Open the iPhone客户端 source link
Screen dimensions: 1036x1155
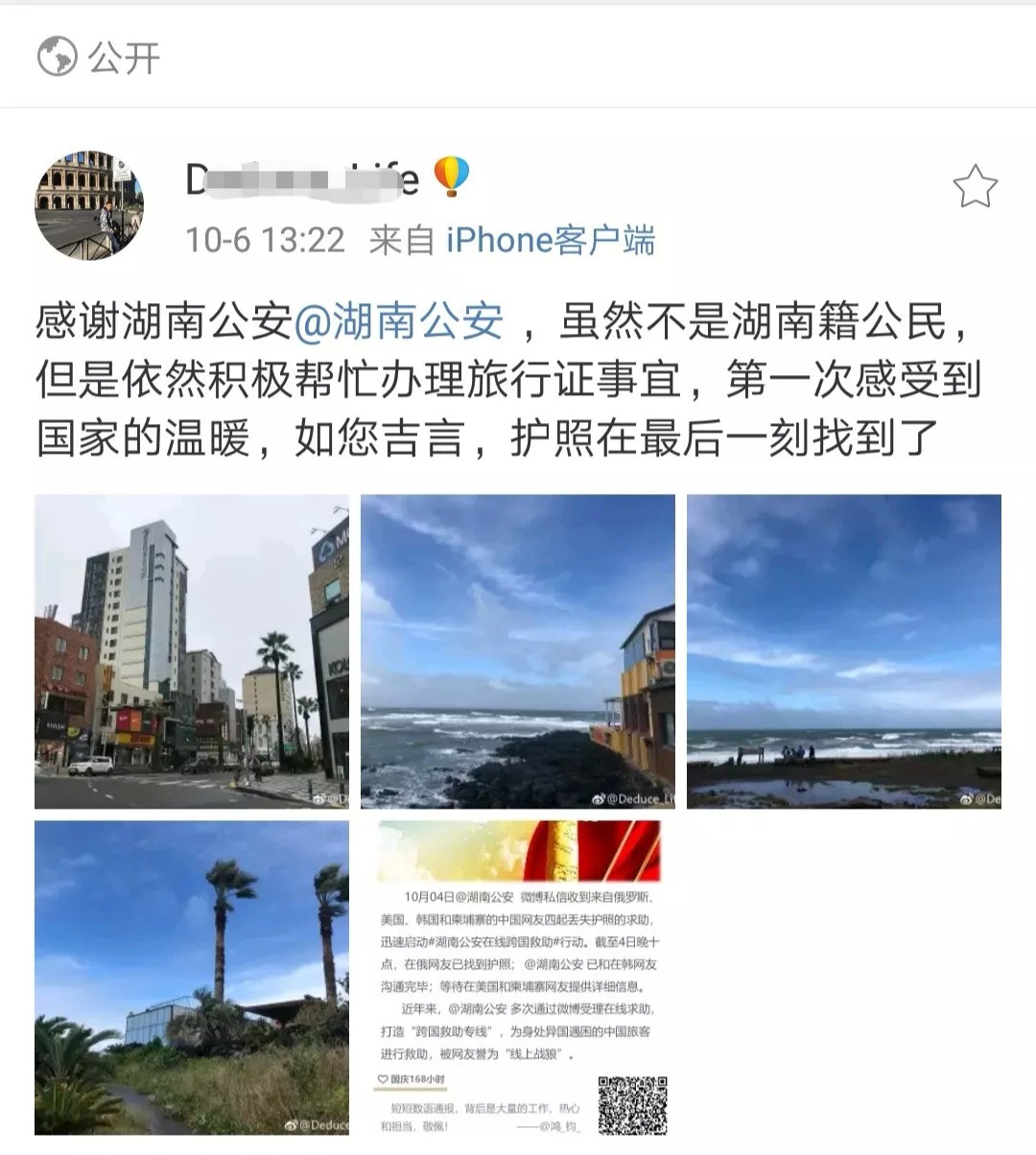tap(551, 240)
